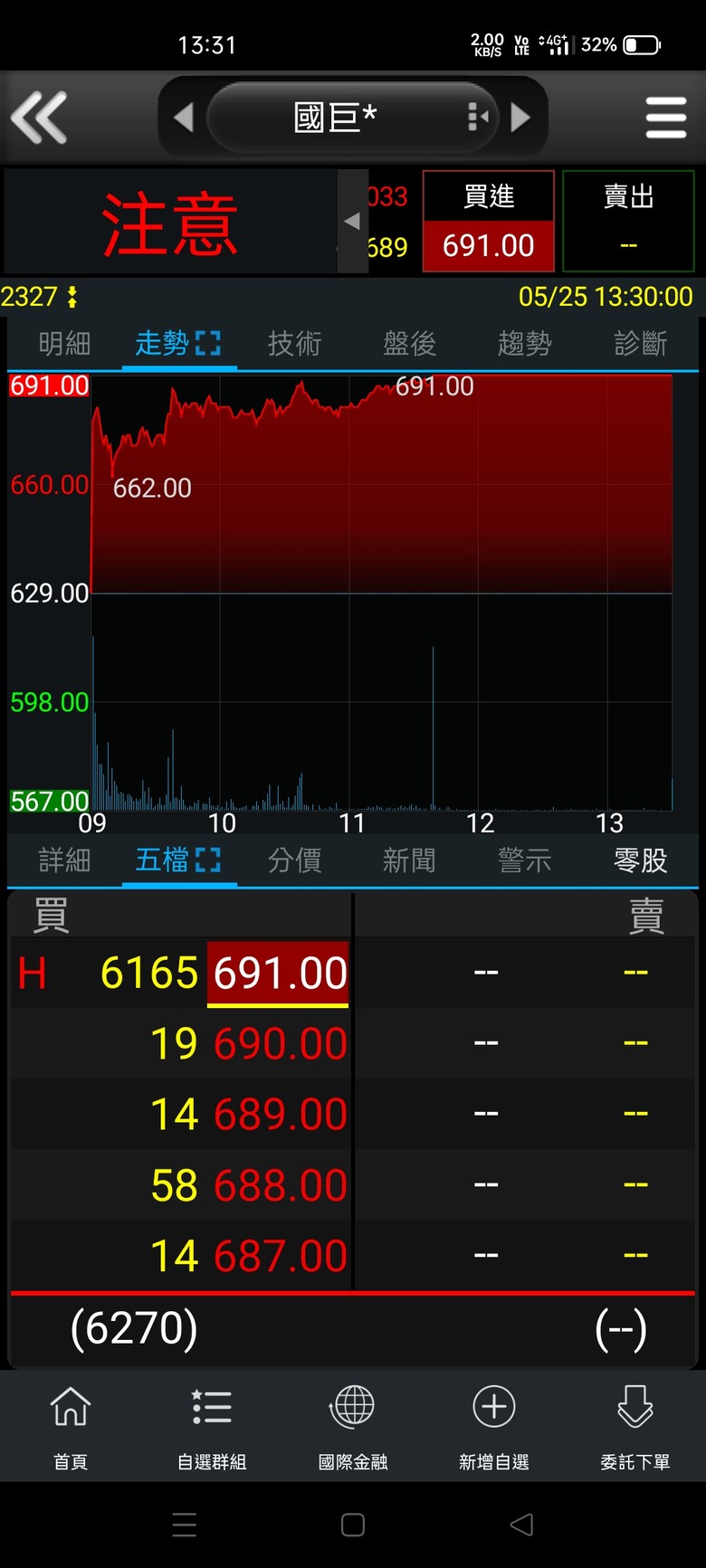Go to 首頁 home in bottom bar
The width and height of the screenshot is (706, 1568).
click(71, 1426)
